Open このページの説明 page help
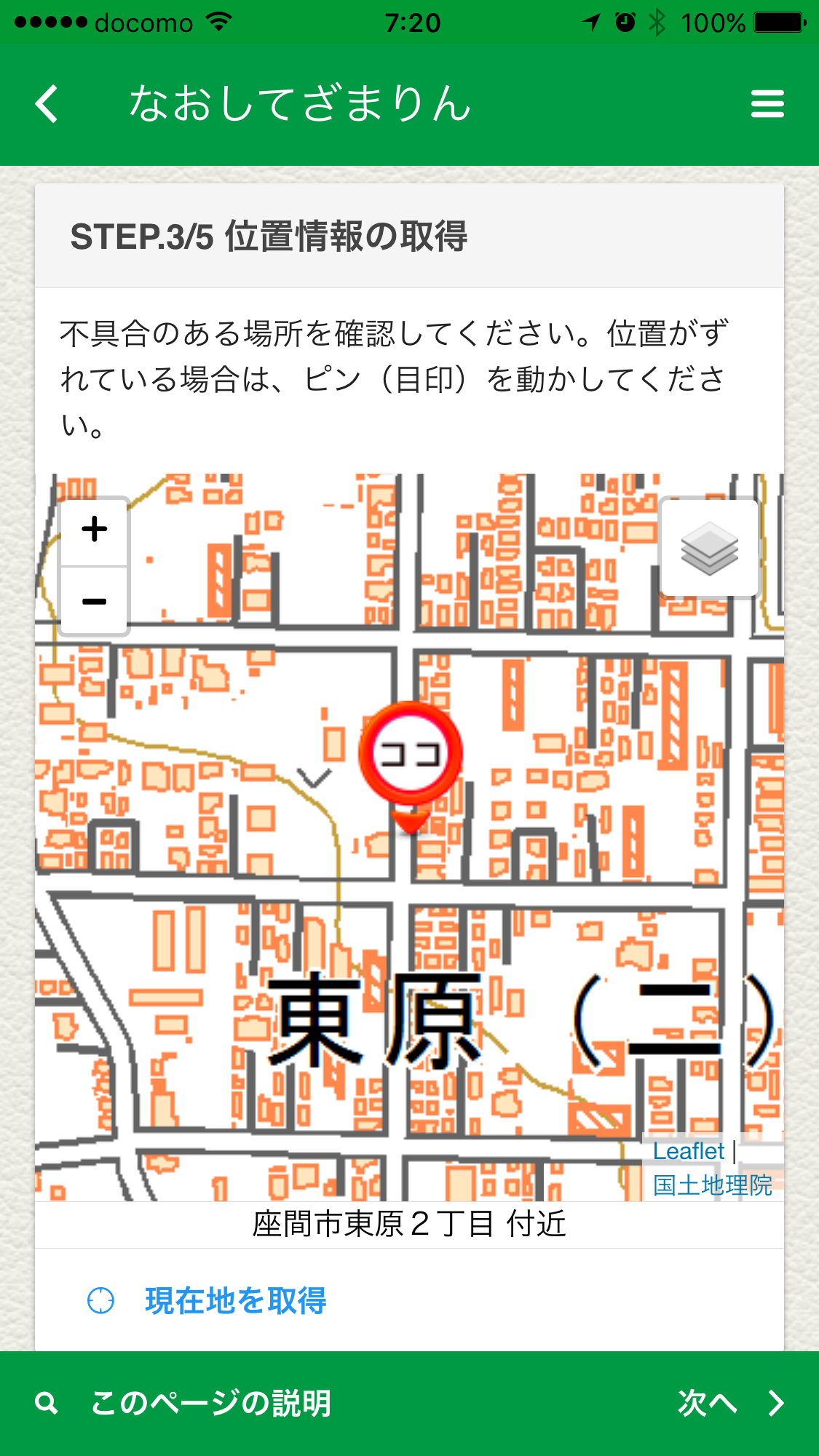The height and width of the screenshot is (1456, 819). (x=183, y=1403)
